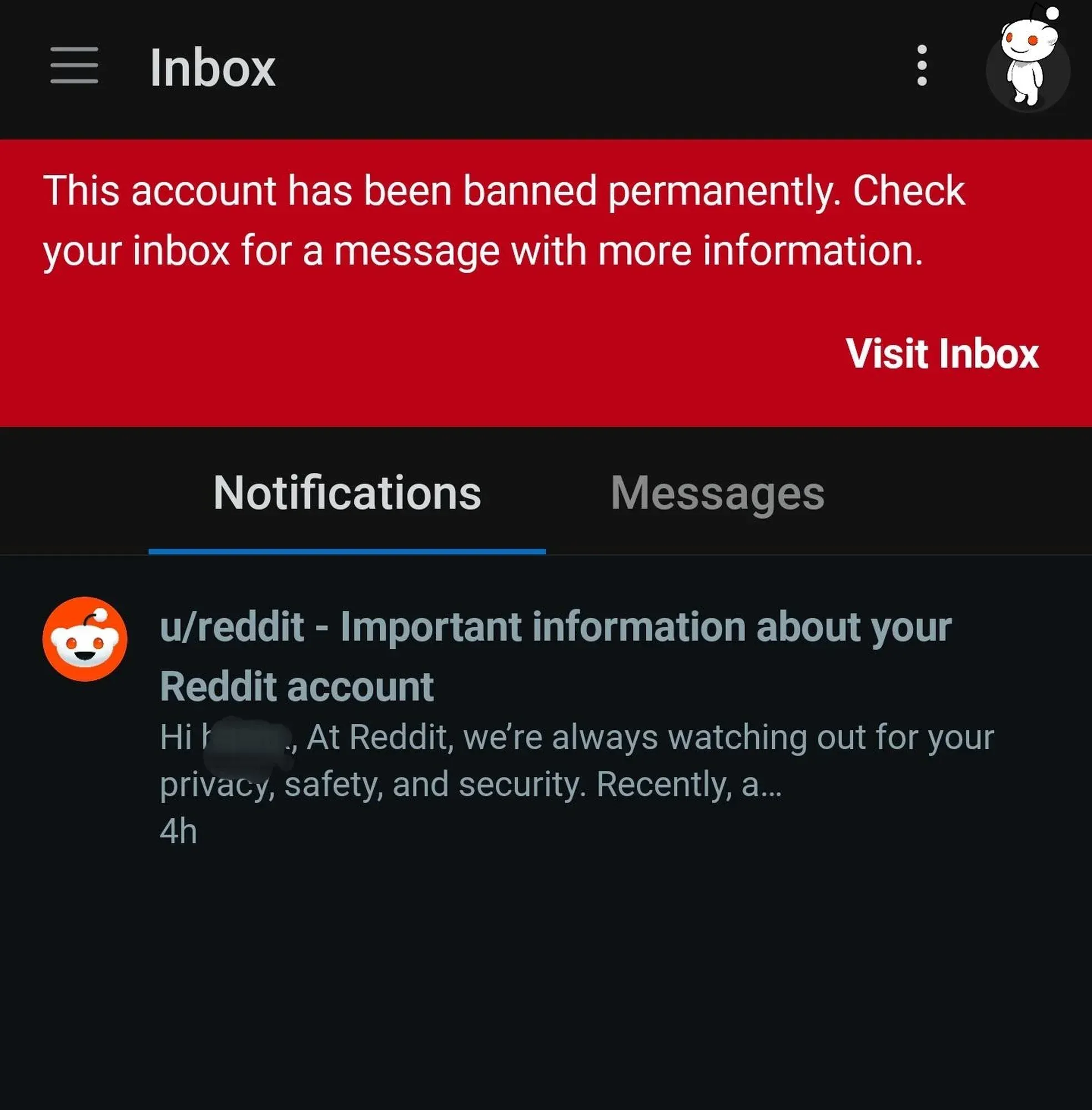This screenshot has width=1092, height=1110.
Task: Open the three-dot overflow menu
Action: tap(922, 65)
